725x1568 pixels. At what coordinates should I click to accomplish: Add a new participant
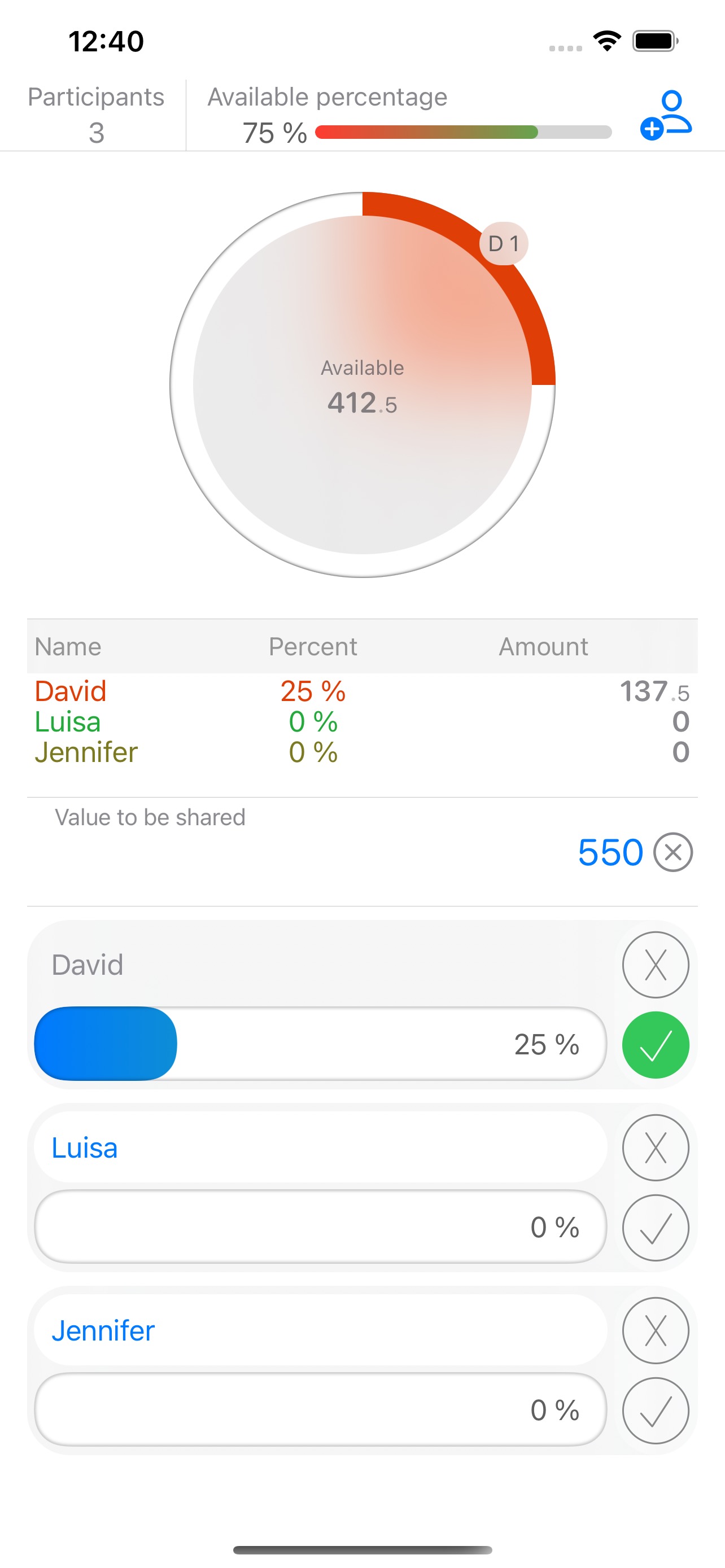[668, 113]
